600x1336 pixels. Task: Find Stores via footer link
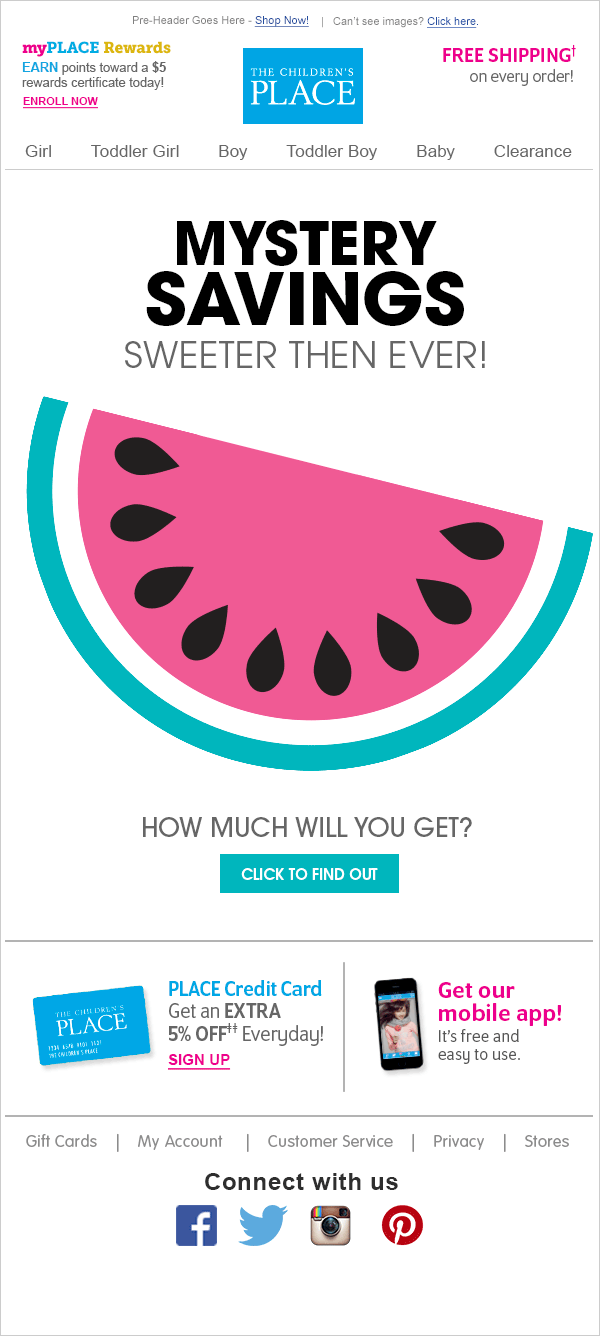pos(546,1141)
